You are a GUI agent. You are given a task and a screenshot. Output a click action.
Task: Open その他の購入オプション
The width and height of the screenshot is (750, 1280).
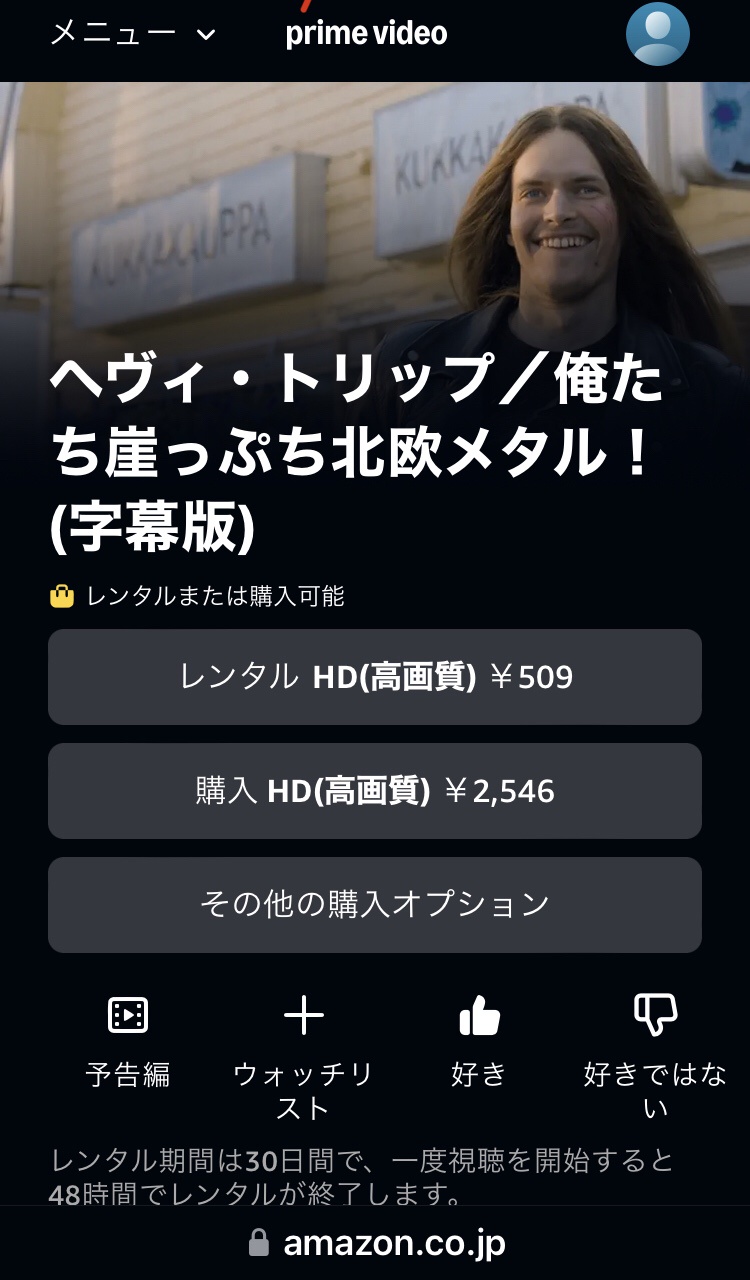coord(375,904)
